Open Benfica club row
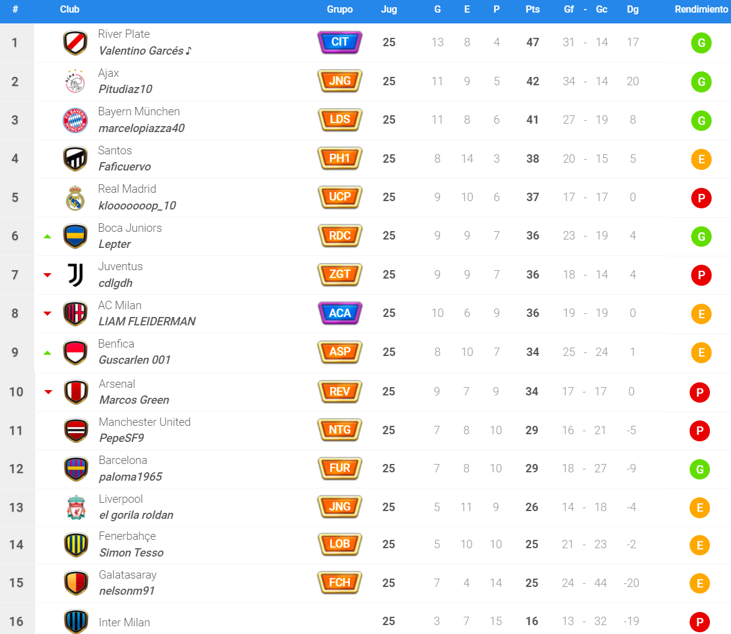 (116, 344)
